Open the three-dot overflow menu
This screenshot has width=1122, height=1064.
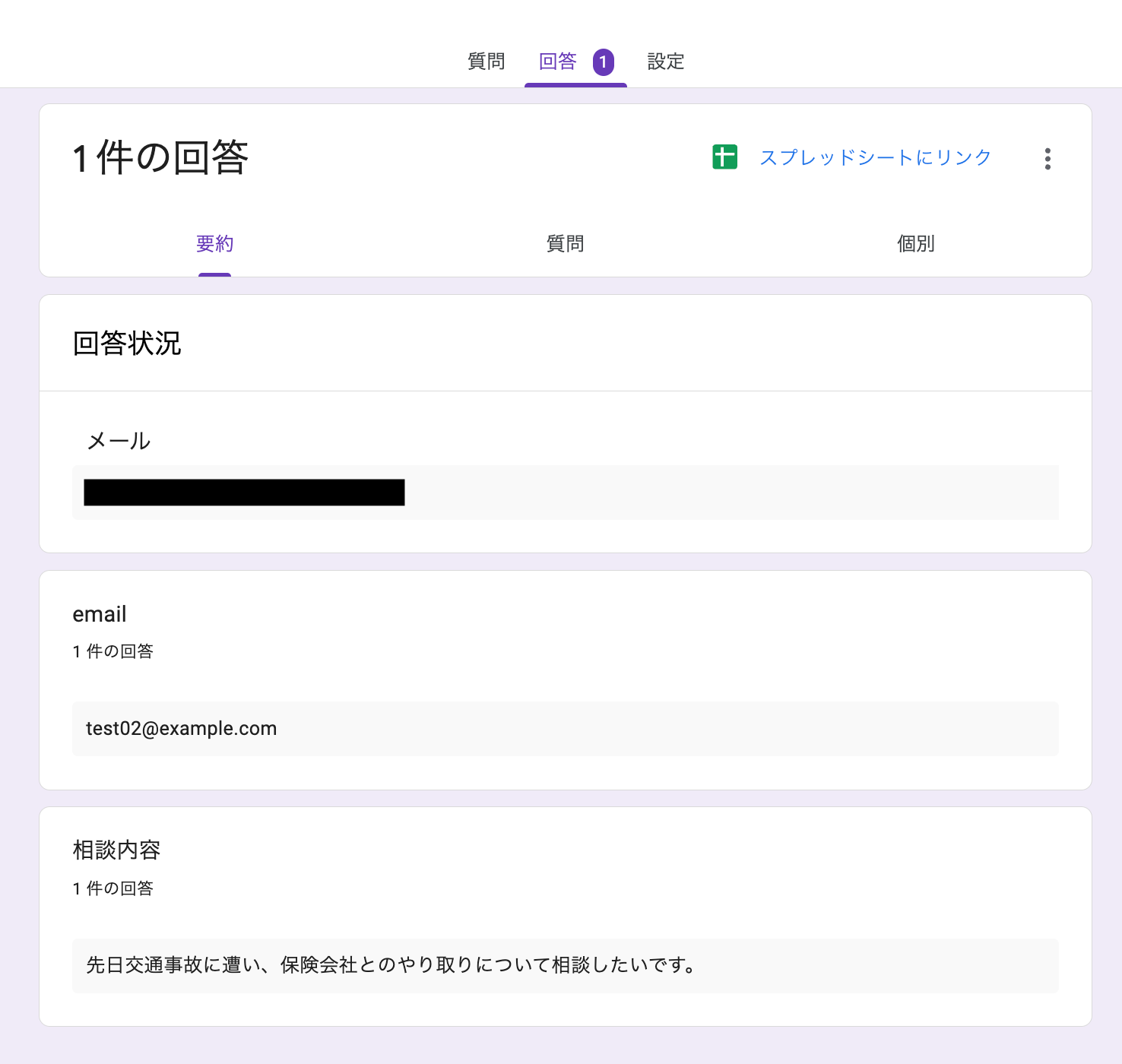[1048, 159]
